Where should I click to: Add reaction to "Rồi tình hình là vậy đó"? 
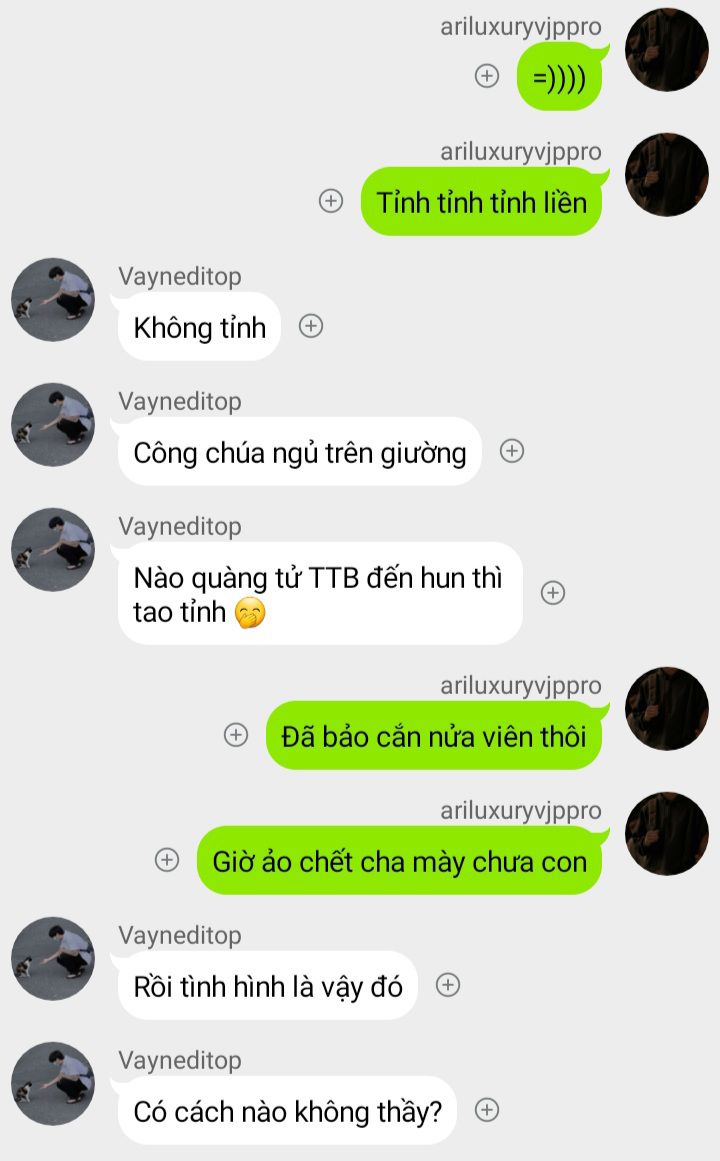tap(447, 985)
